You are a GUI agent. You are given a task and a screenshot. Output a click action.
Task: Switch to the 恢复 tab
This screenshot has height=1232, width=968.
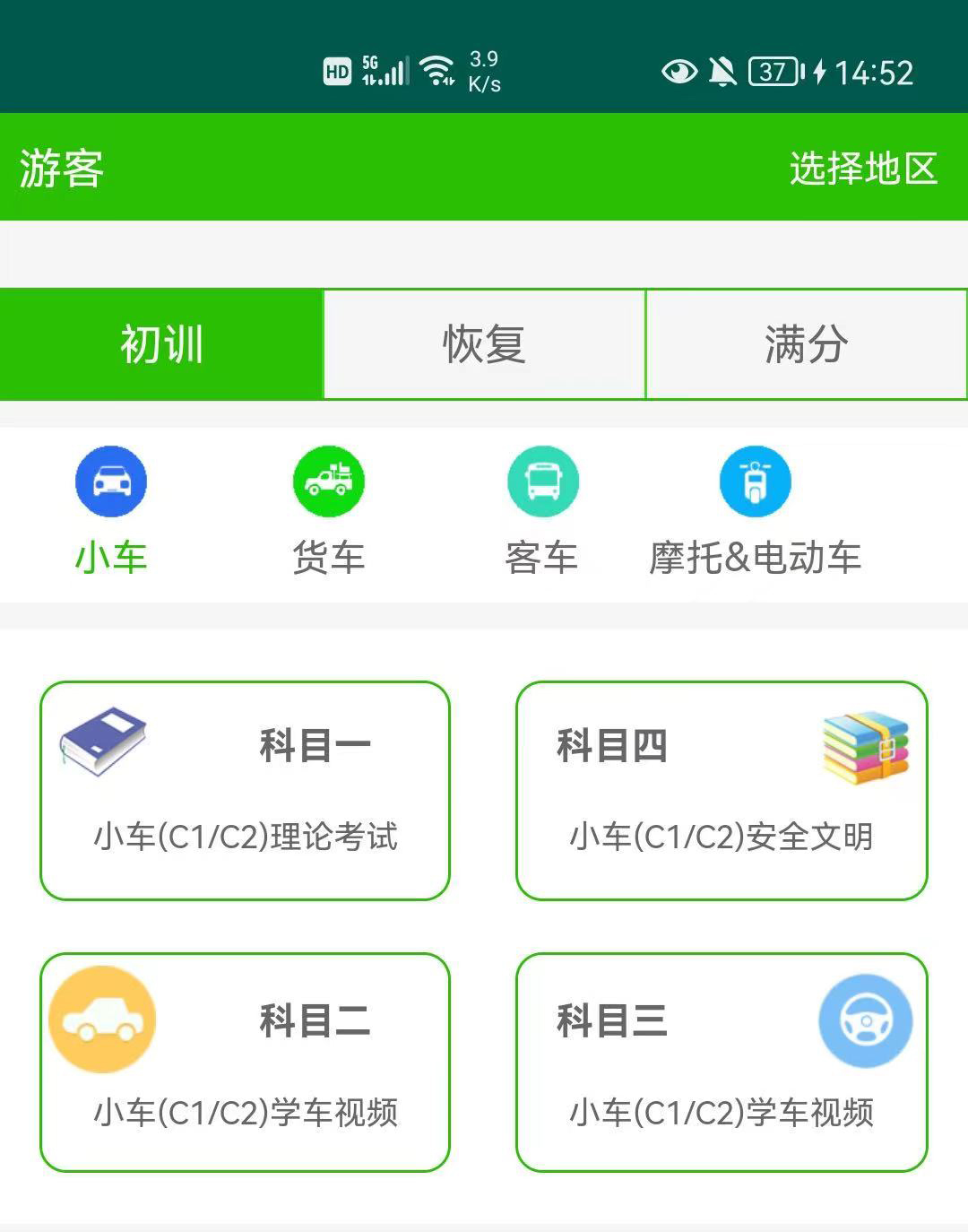click(x=484, y=344)
